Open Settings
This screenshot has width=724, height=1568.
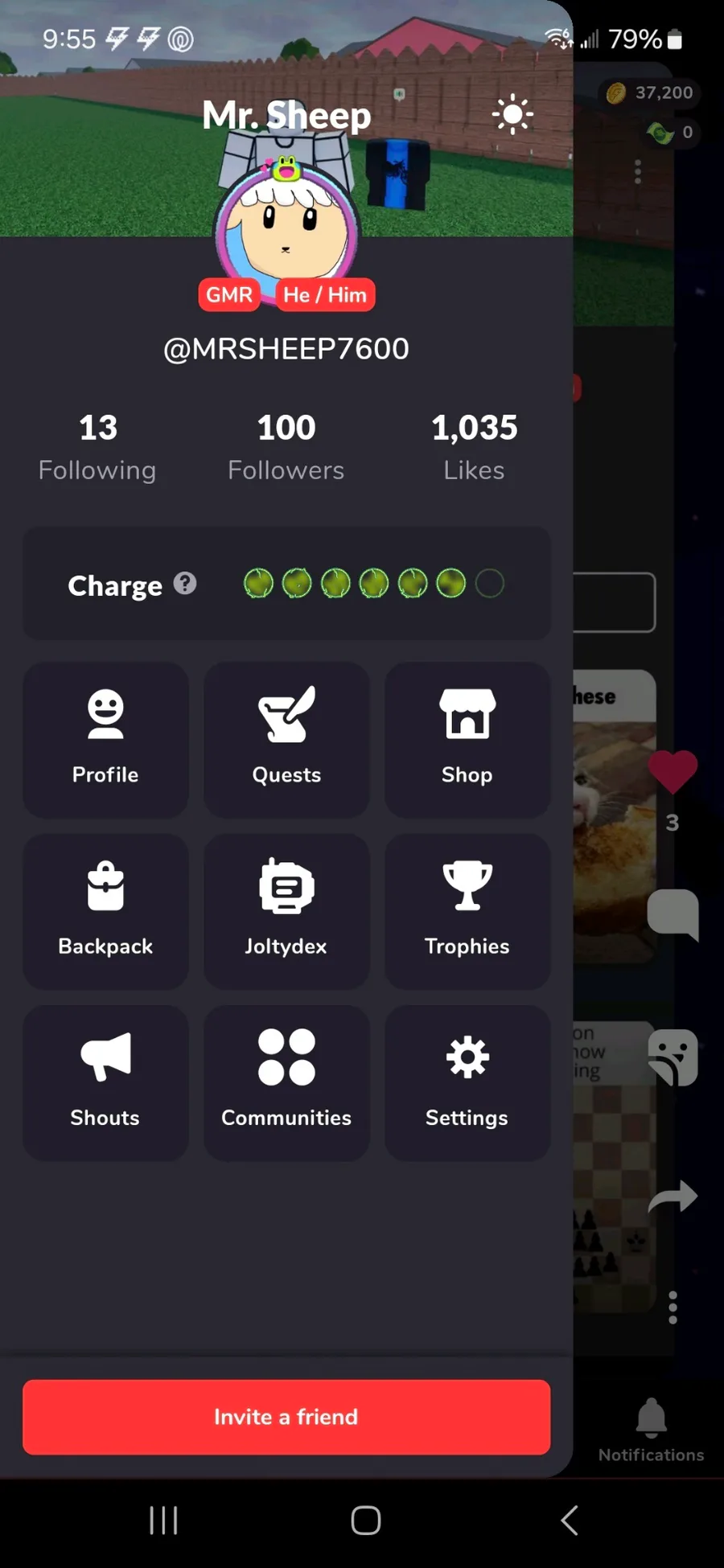coord(467,1082)
